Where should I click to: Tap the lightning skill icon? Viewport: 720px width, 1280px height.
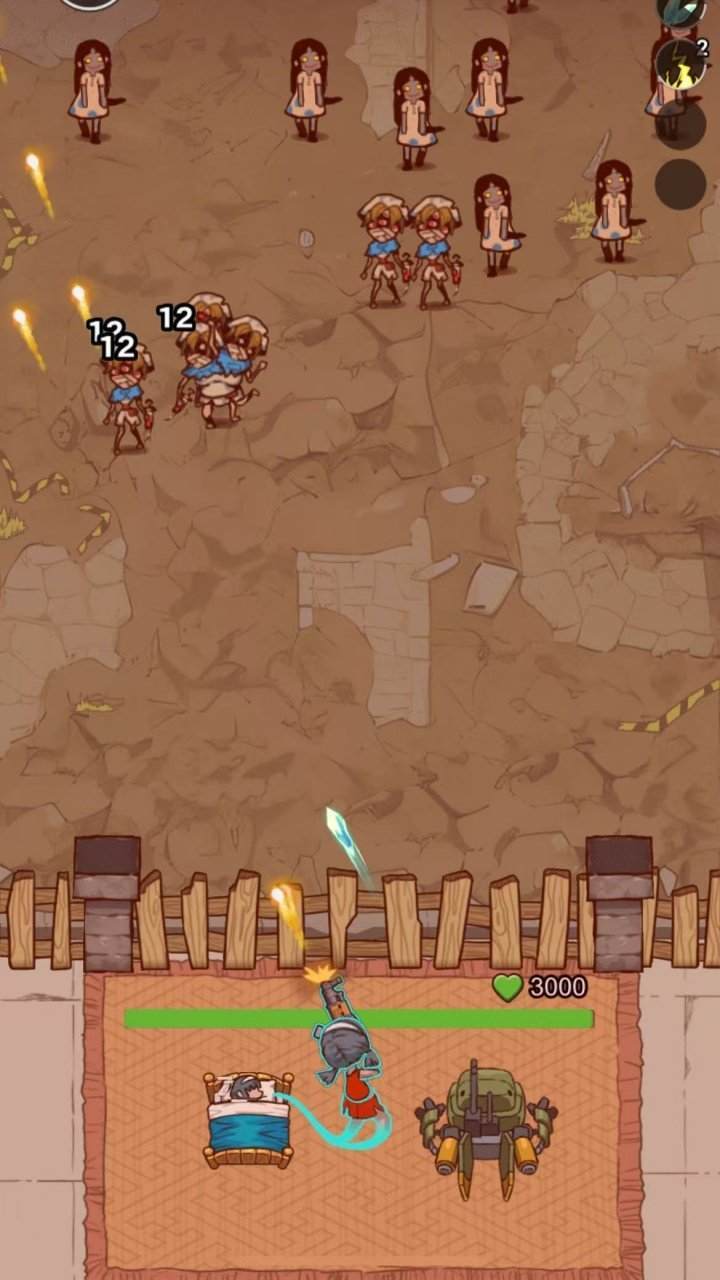tap(681, 63)
